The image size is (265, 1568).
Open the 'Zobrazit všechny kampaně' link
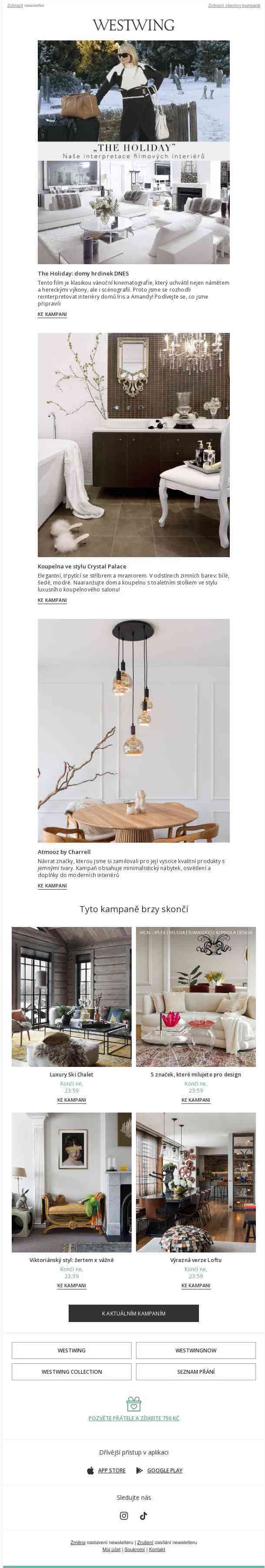[234, 6]
